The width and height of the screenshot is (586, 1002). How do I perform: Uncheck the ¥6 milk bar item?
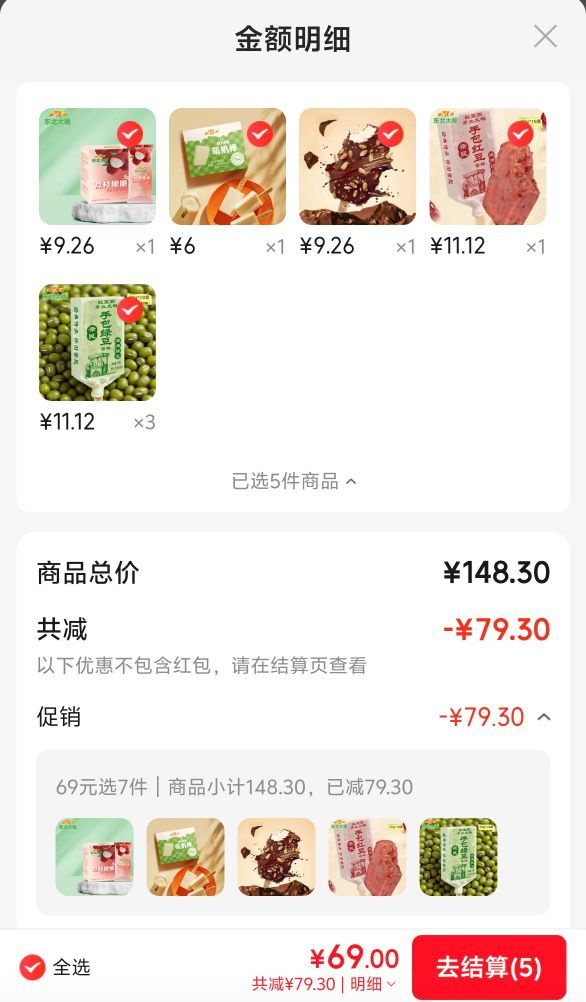coord(260,134)
